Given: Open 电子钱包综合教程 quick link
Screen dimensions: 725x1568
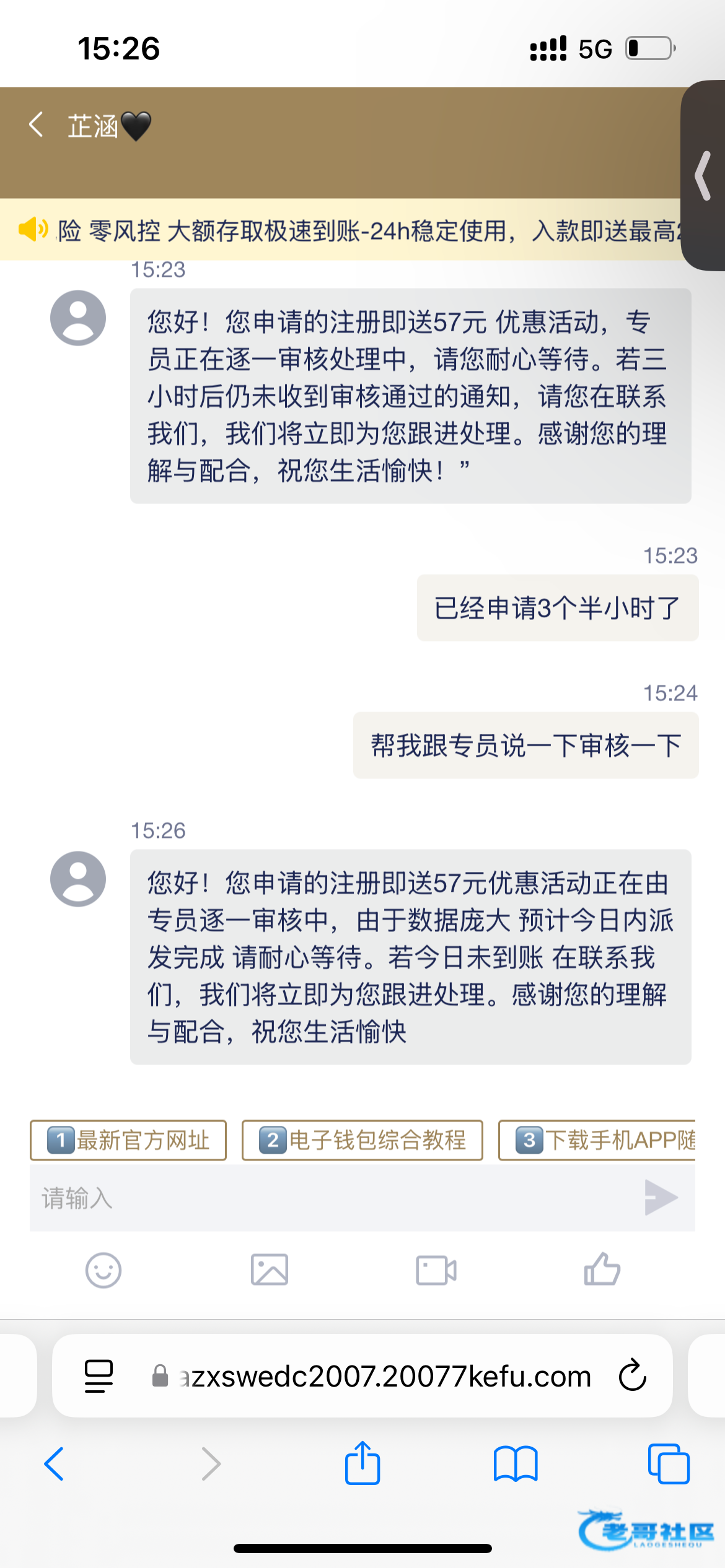Looking at the screenshot, I should click(362, 1140).
